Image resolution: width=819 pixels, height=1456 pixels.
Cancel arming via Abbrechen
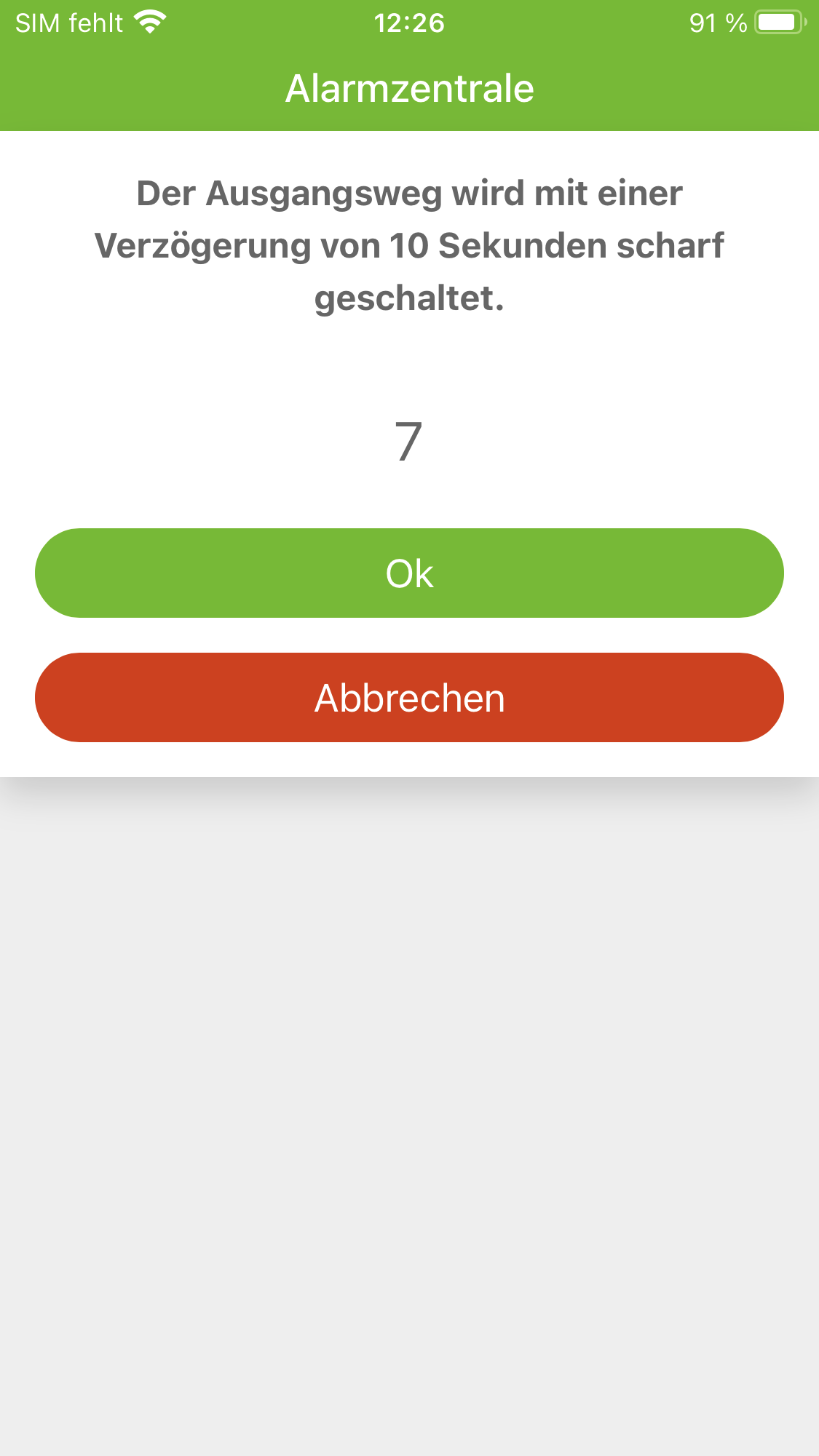409,698
